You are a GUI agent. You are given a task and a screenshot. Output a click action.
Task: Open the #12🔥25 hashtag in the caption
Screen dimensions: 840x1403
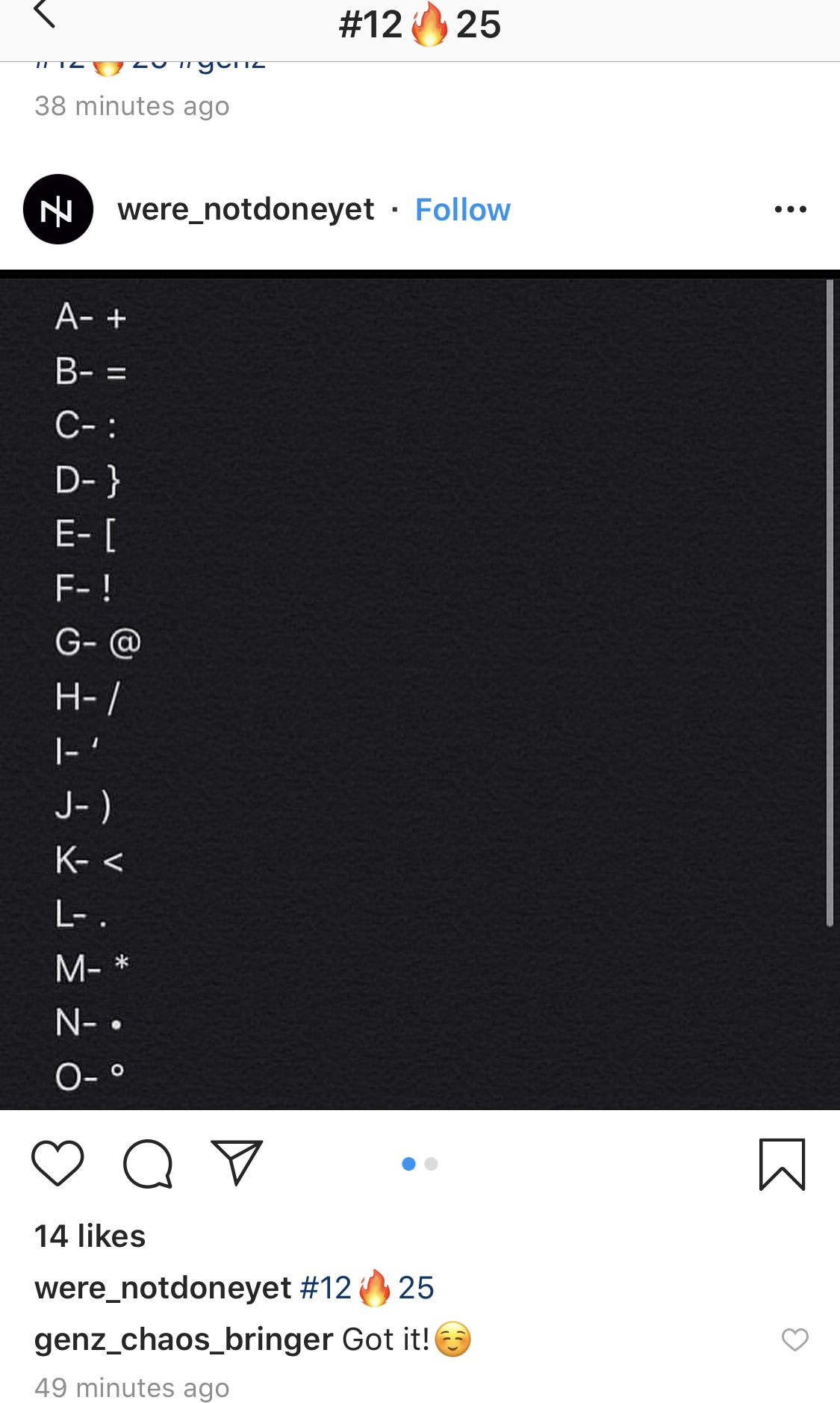pyautogui.click(x=367, y=1288)
